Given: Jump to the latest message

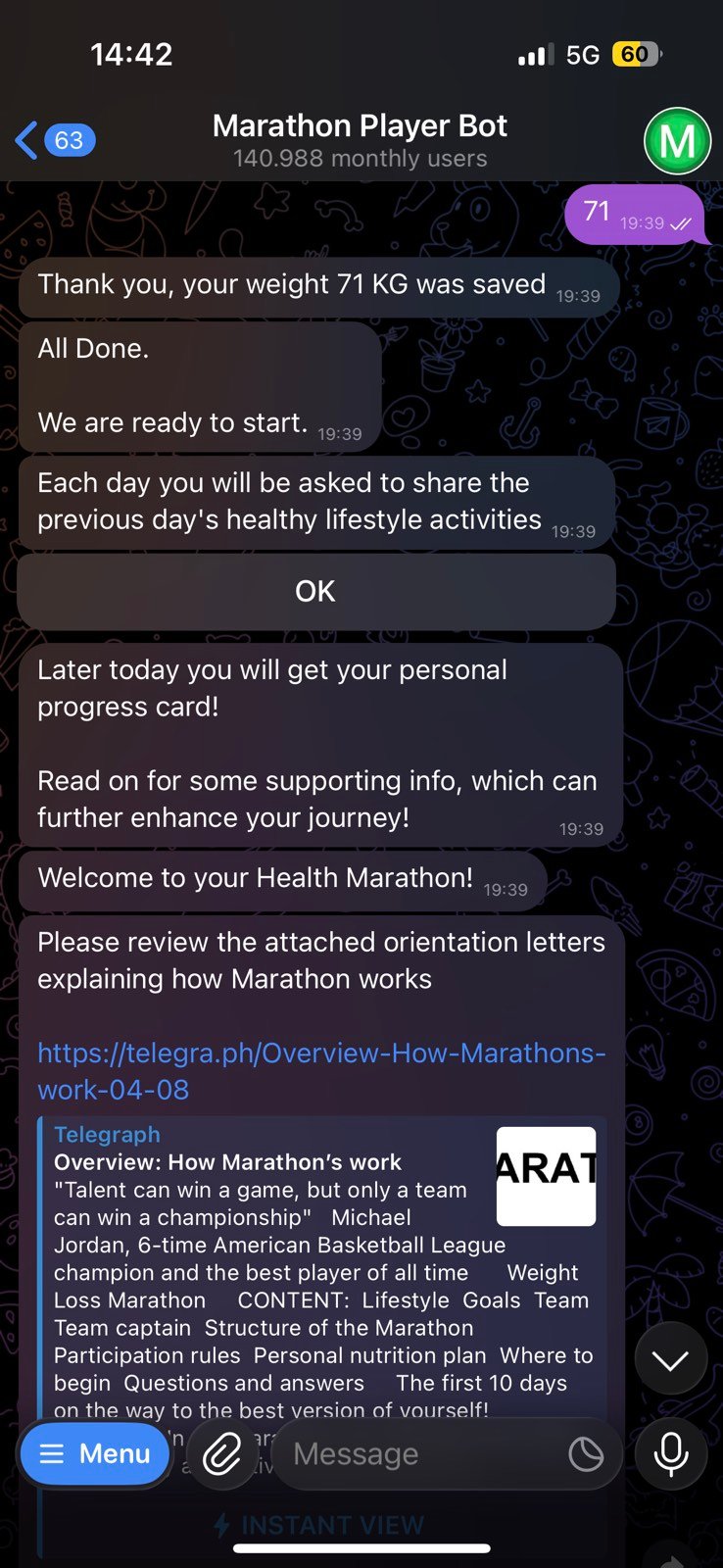Looking at the screenshot, I should [x=671, y=1359].
